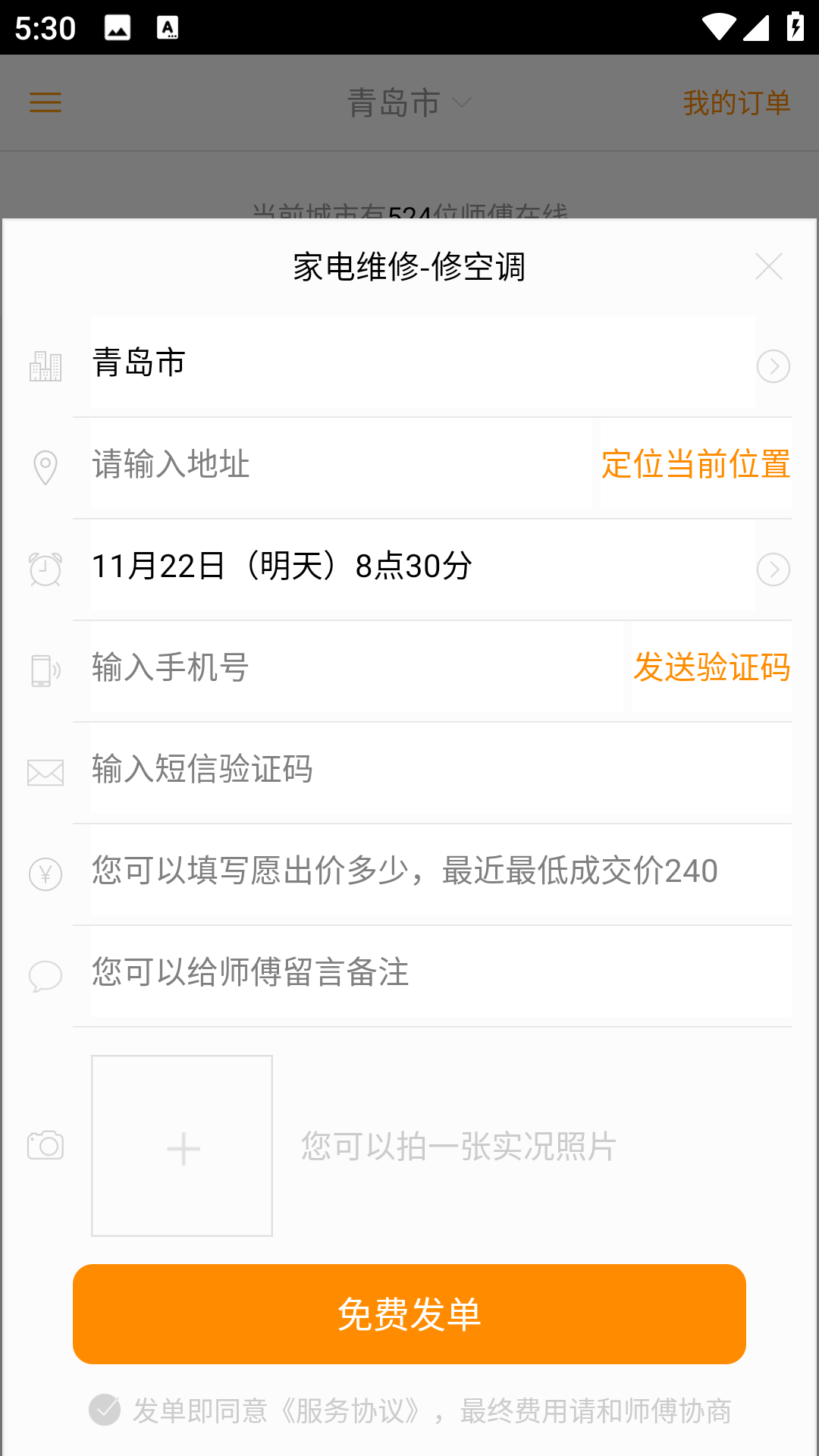Expand the 青岛市 city selector chevron
The height and width of the screenshot is (1456, 819).
773,366
